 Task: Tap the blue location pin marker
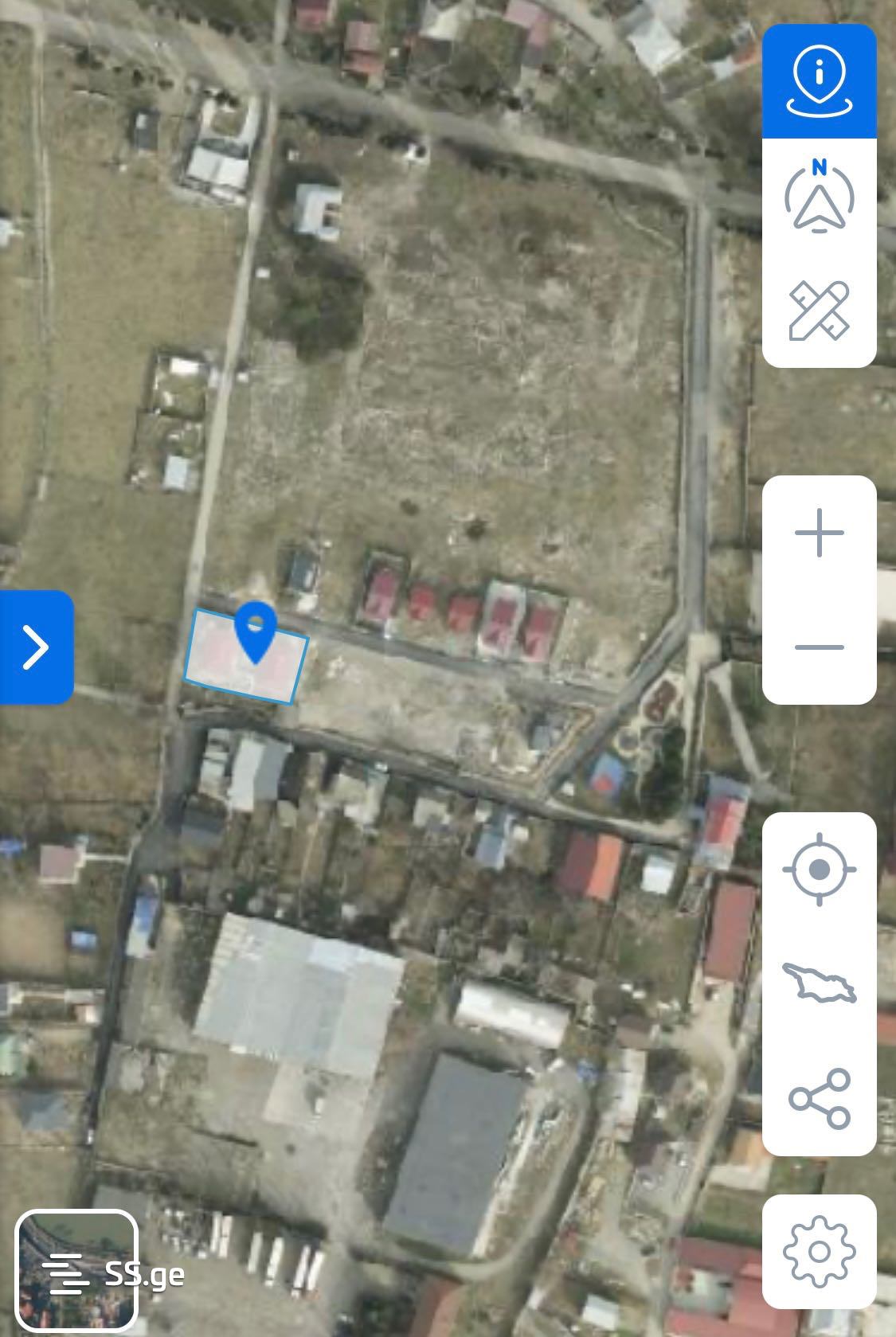(256, 631)
